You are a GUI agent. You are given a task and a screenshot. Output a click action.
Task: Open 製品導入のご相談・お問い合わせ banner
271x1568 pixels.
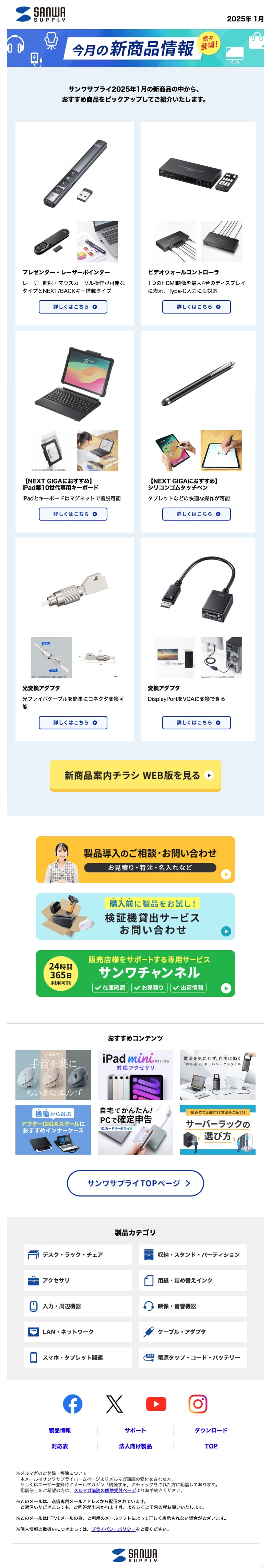135,859
